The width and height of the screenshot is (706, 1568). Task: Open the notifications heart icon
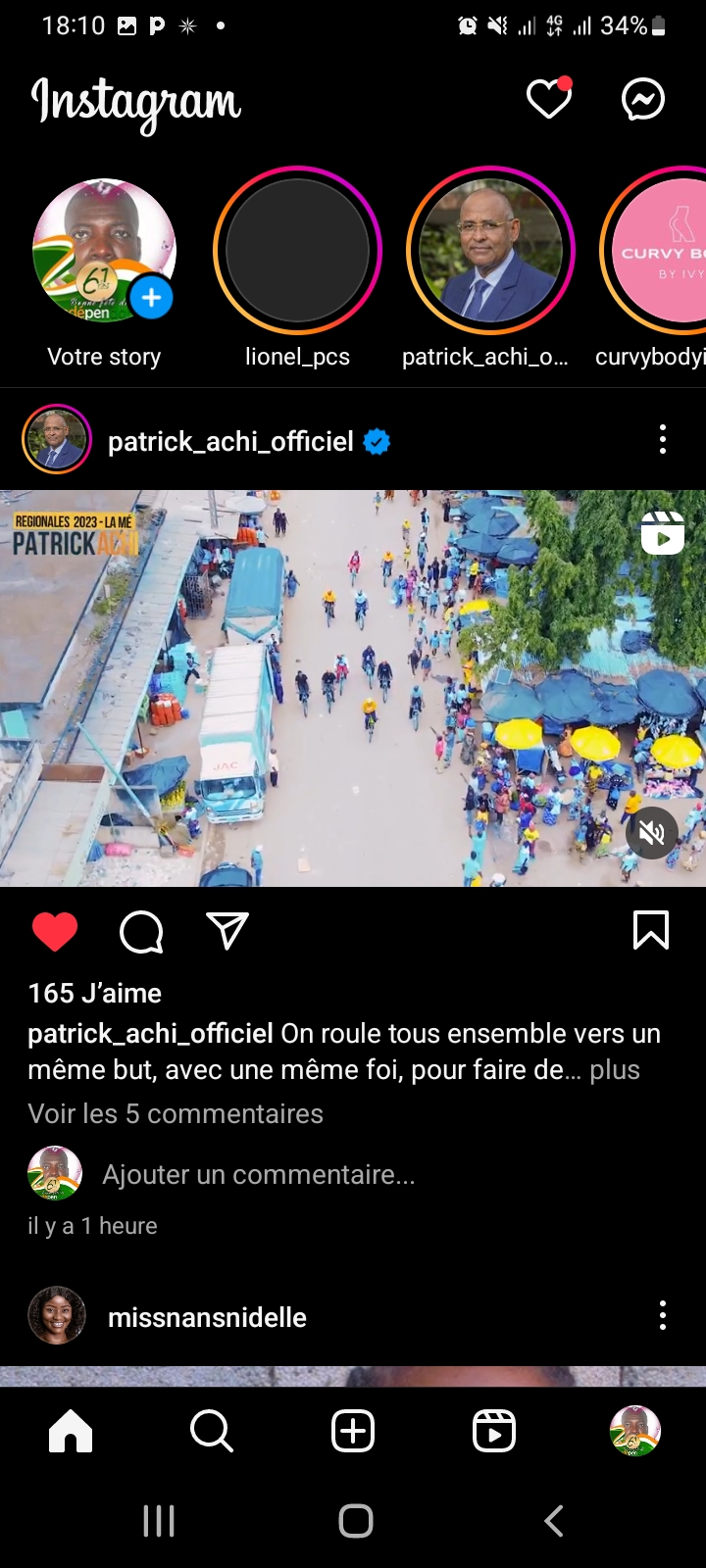click(548, 99)
